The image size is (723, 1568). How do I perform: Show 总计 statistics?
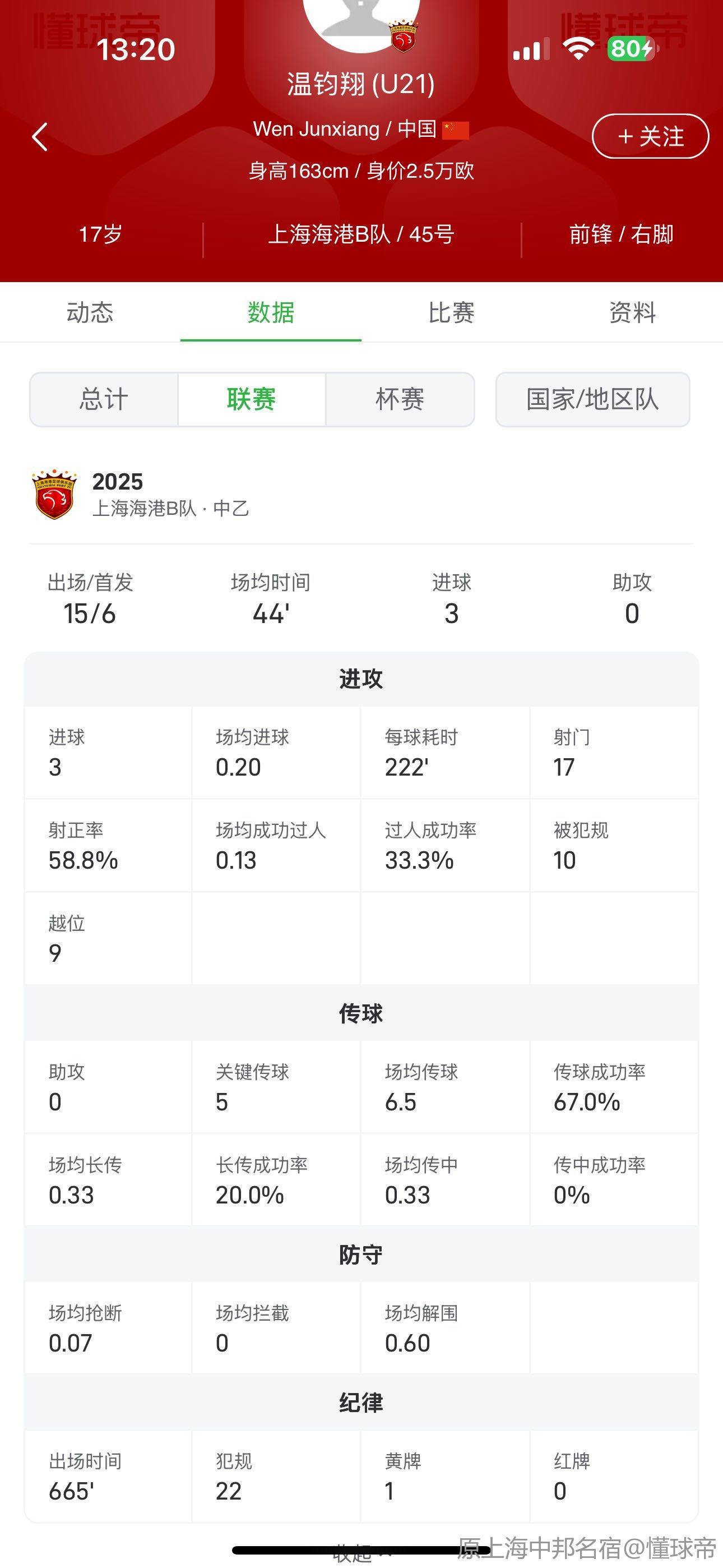point(104,399)
